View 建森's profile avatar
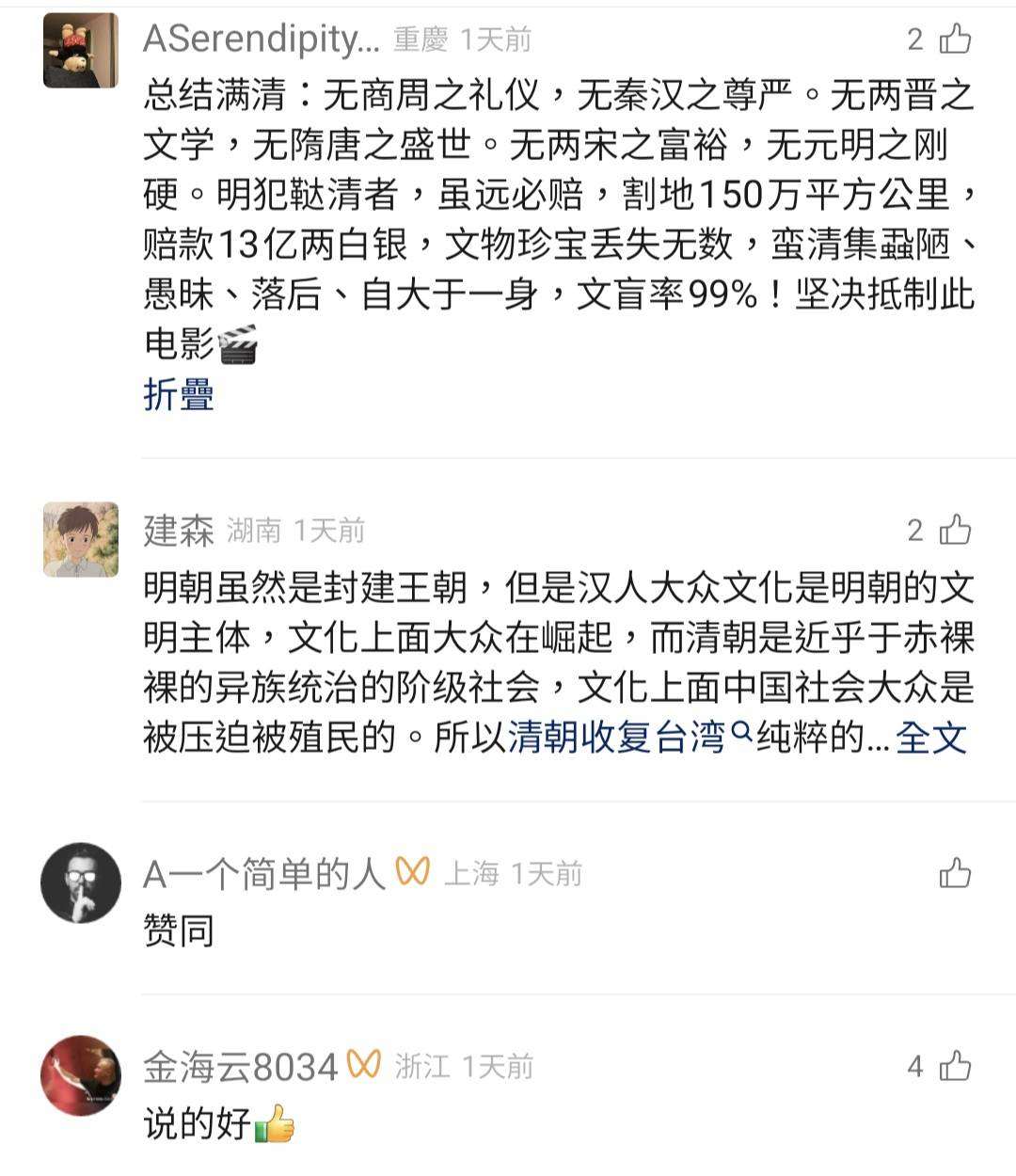The height and width of the screenshot is (1176, 1016). tap(81, 539)
